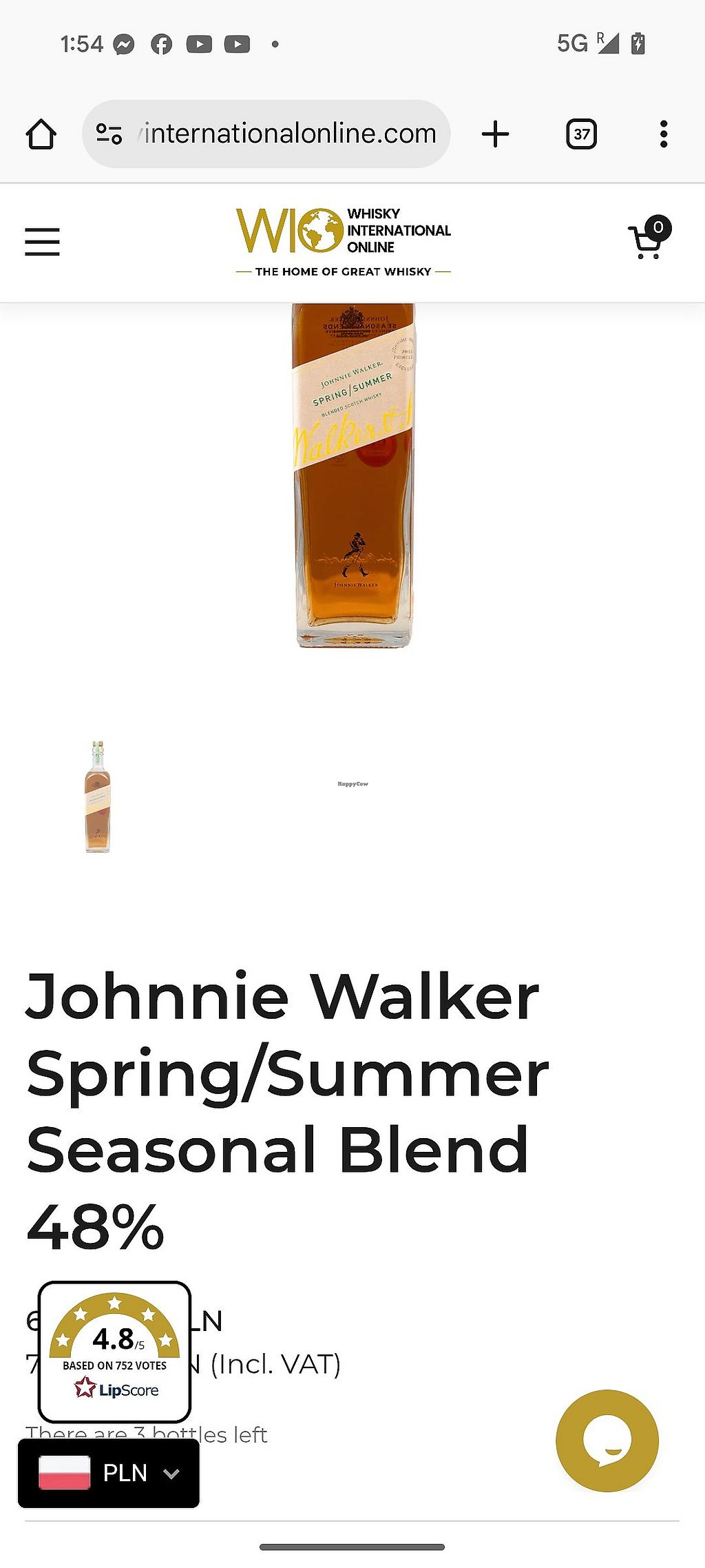Go to Whisky International Online homepage
The image size is (705, 1568).
pos(343,241)
